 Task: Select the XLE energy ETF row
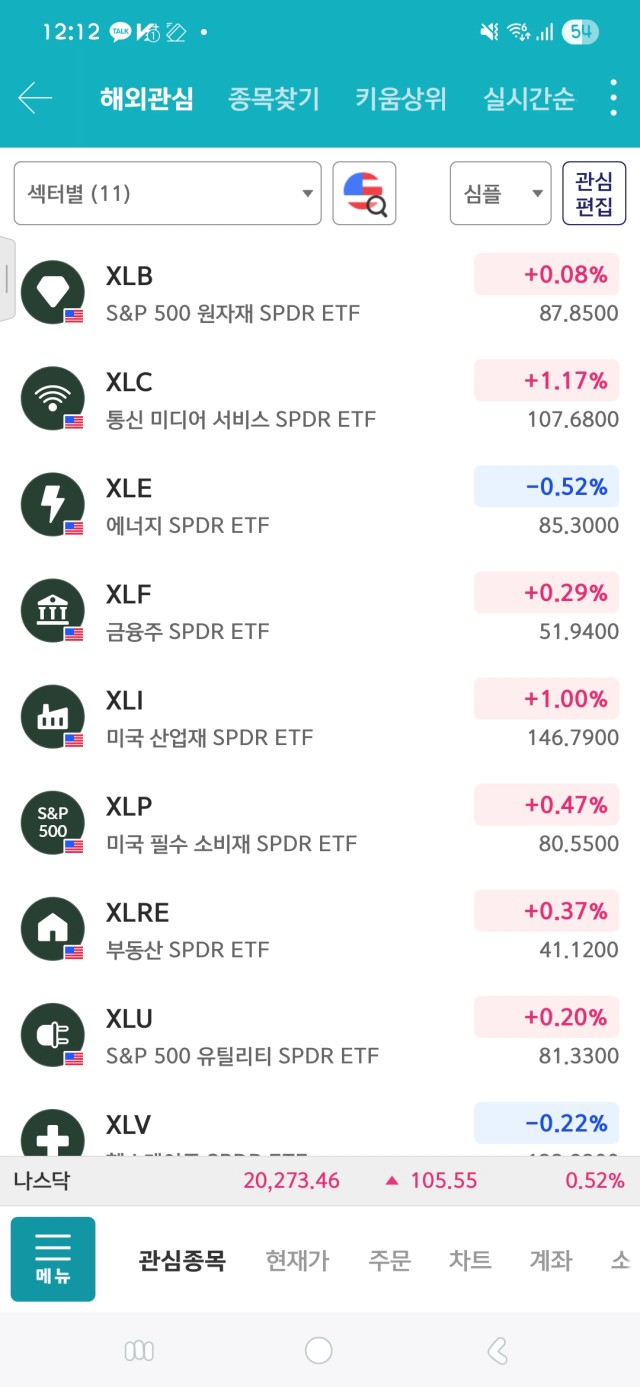320,505
